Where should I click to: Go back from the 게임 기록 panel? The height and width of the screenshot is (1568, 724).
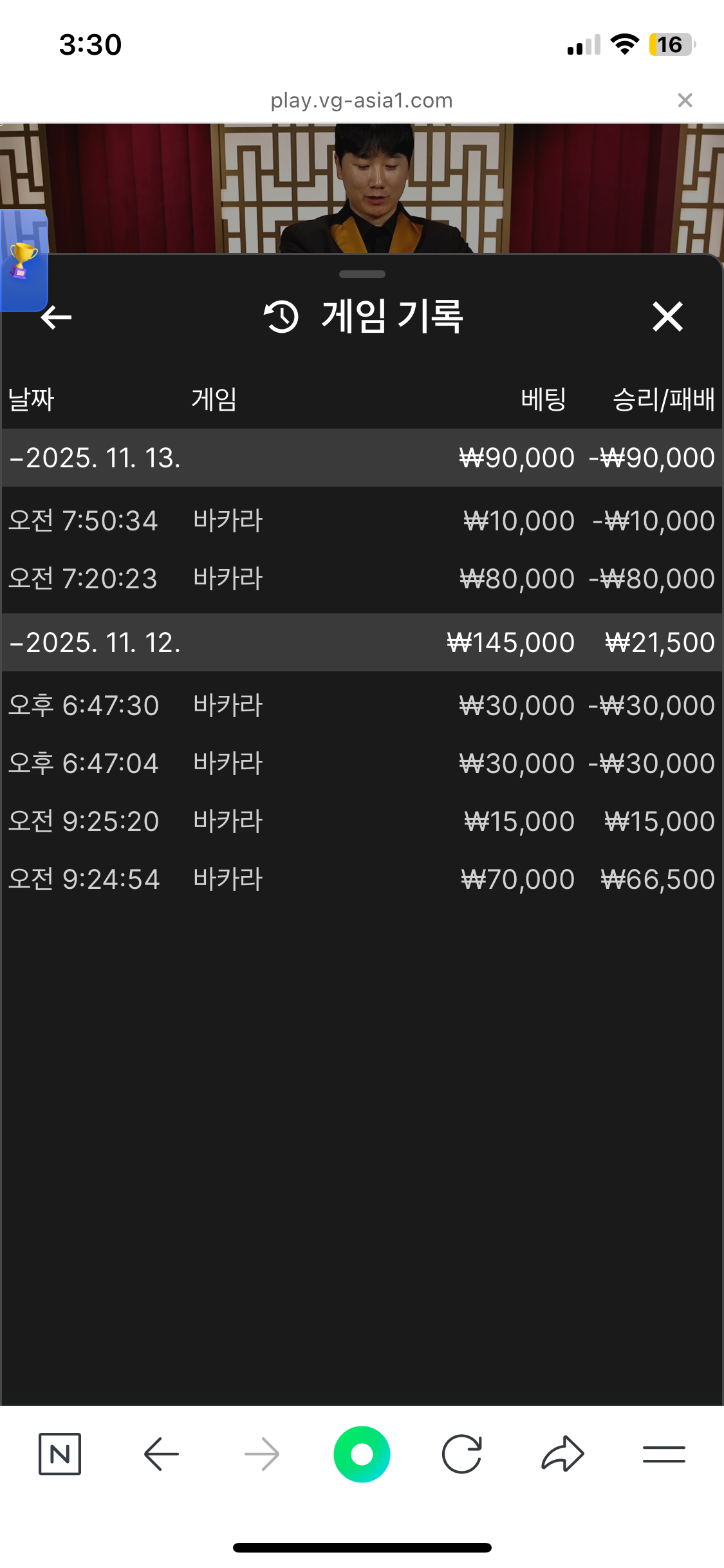[x=56, y=317]
